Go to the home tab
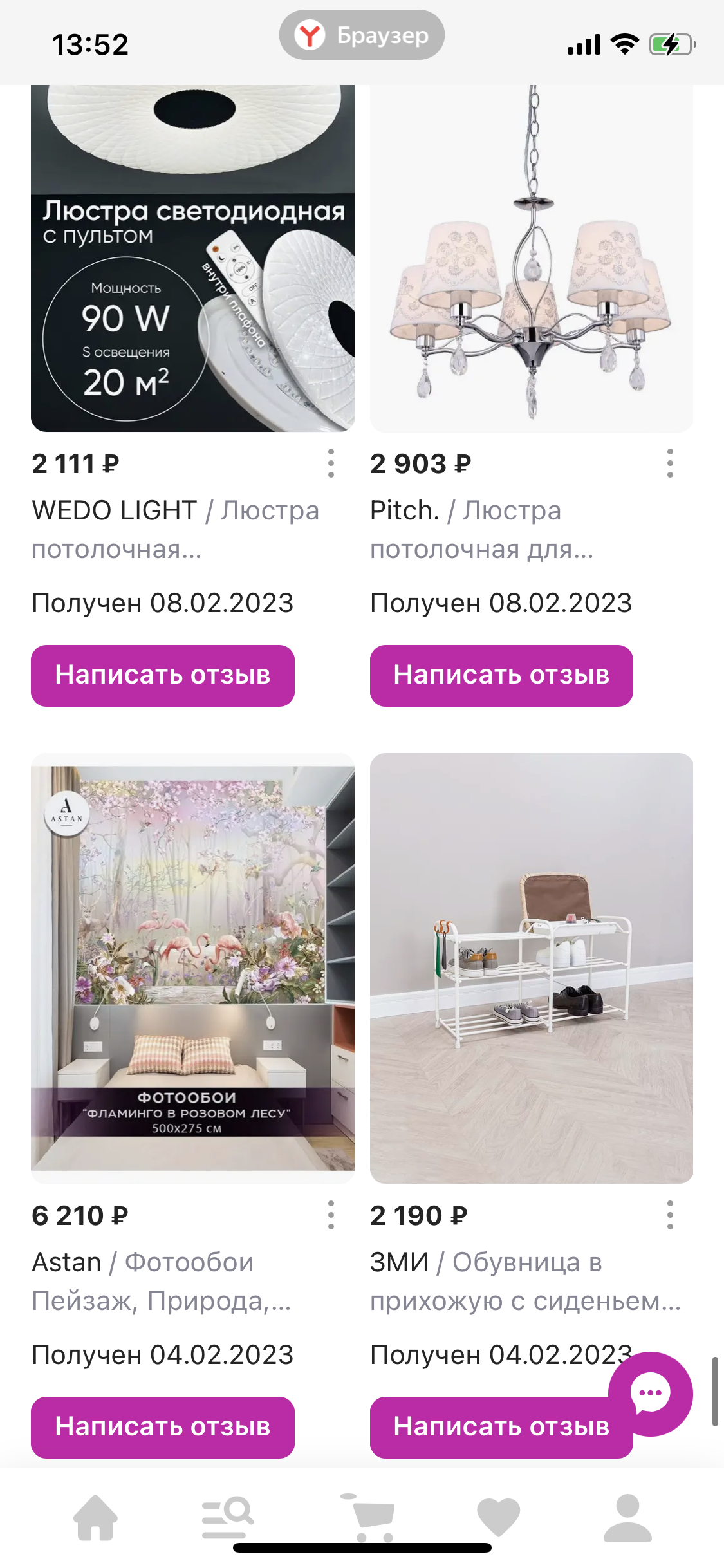The height and width of the screenshot is (1568, 724). click(96, 1518)
